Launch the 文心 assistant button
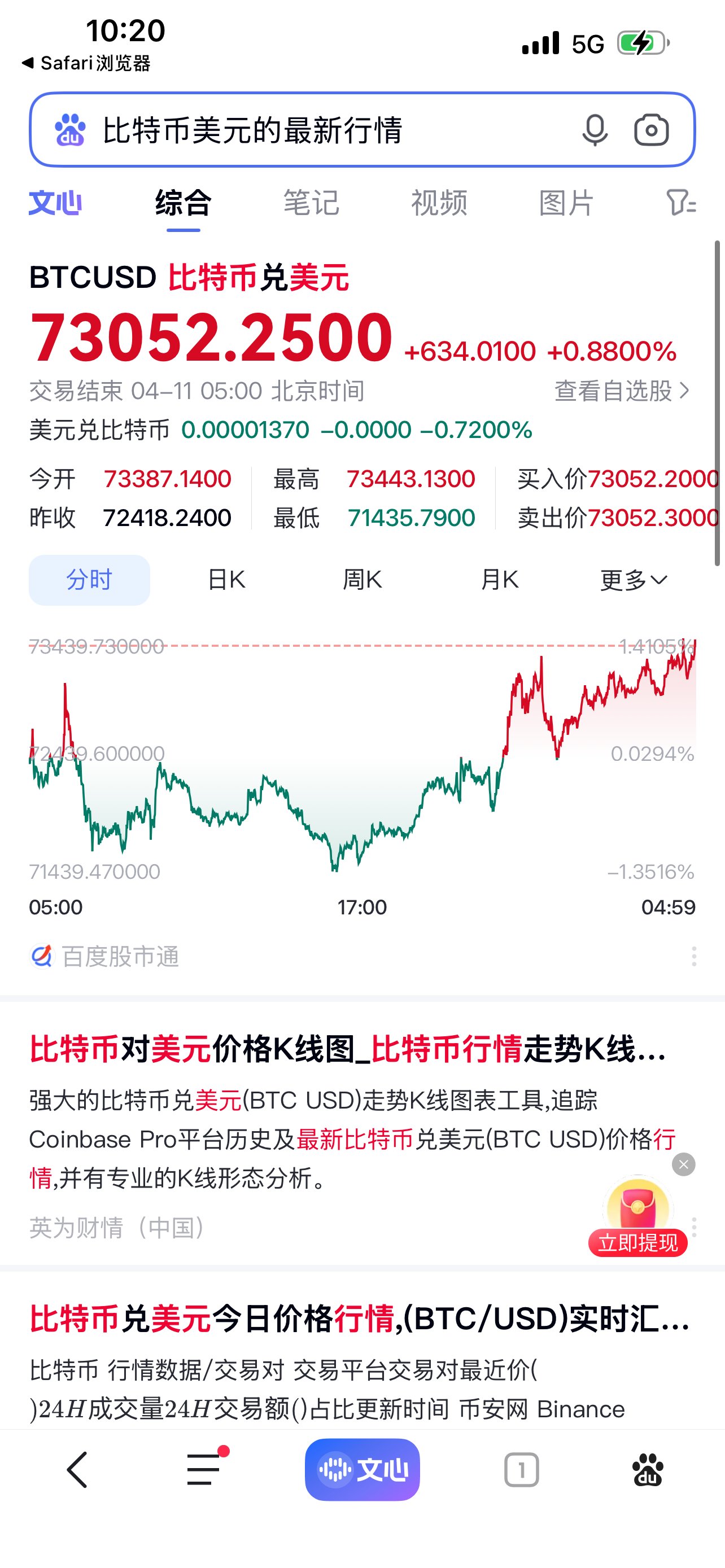Viewport: 725px width, 1568px height. click(362, 1470)
